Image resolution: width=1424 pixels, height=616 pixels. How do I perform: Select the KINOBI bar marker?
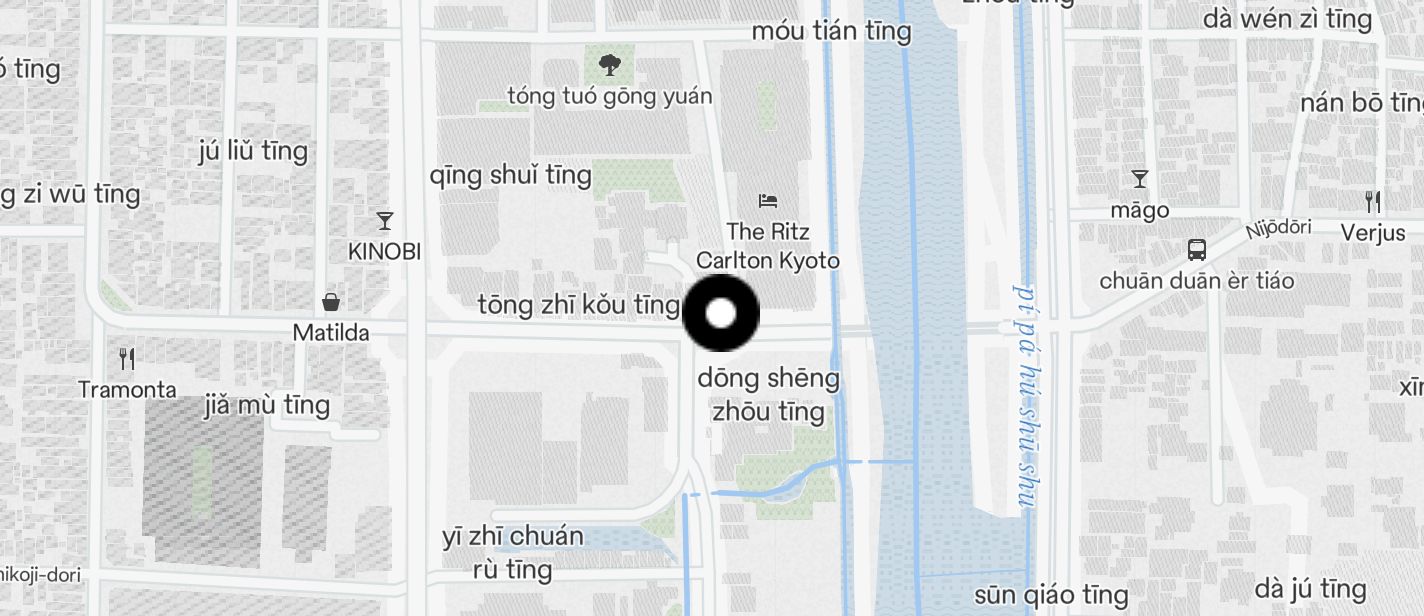coord(384,221)
